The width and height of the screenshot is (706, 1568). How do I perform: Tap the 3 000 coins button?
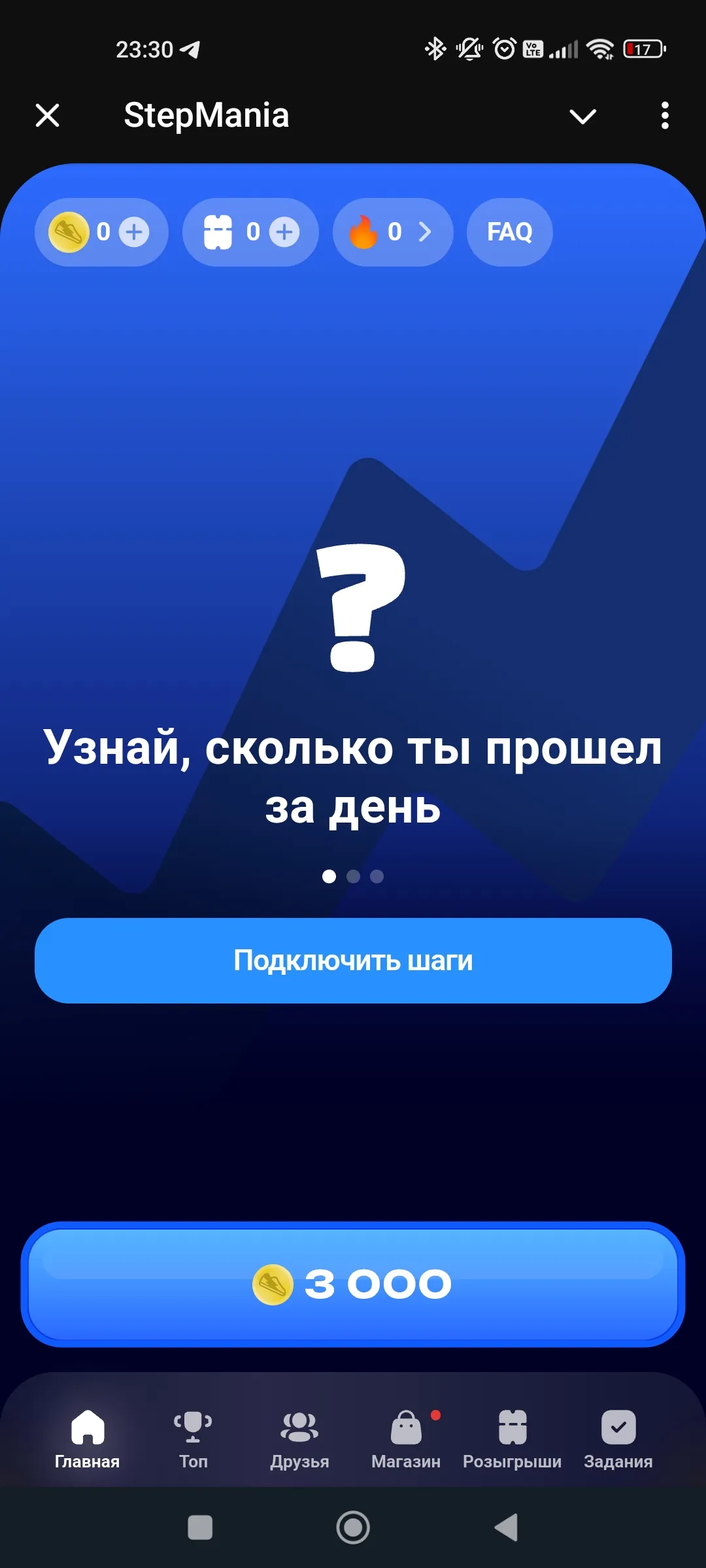[x=353, y=1284]
